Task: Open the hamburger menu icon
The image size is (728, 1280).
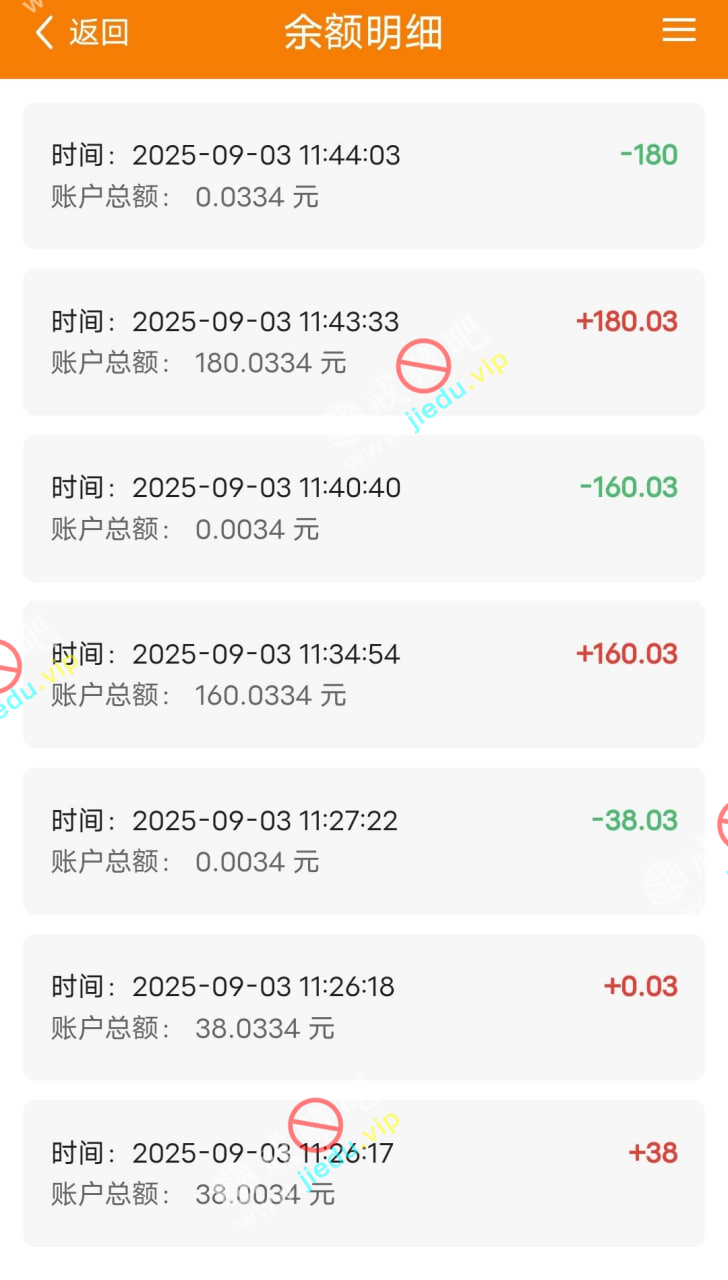Action: (x=678, y=31)
